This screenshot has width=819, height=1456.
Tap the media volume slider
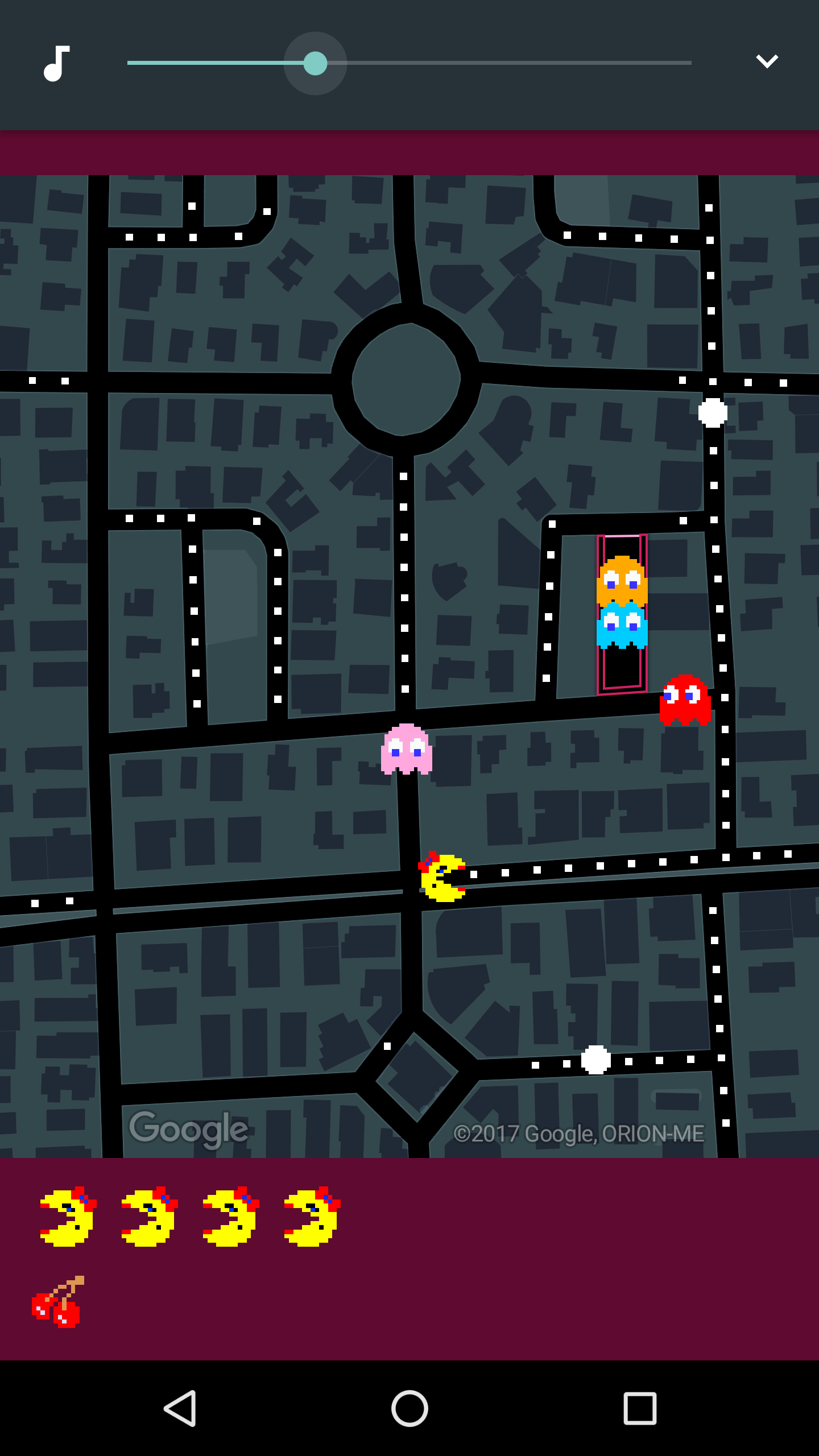409,63
